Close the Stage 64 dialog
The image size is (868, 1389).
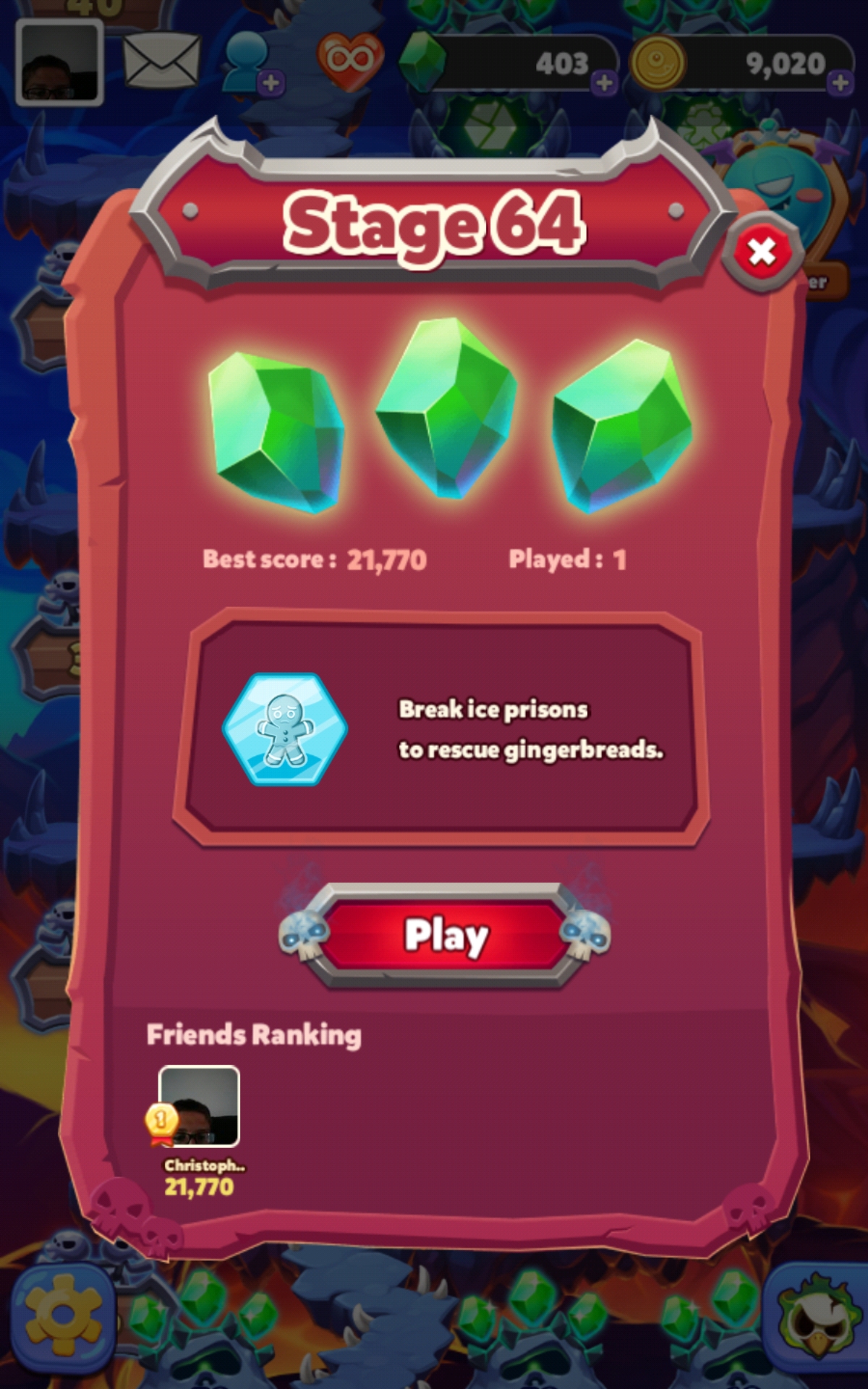click(x=762, y=252)
